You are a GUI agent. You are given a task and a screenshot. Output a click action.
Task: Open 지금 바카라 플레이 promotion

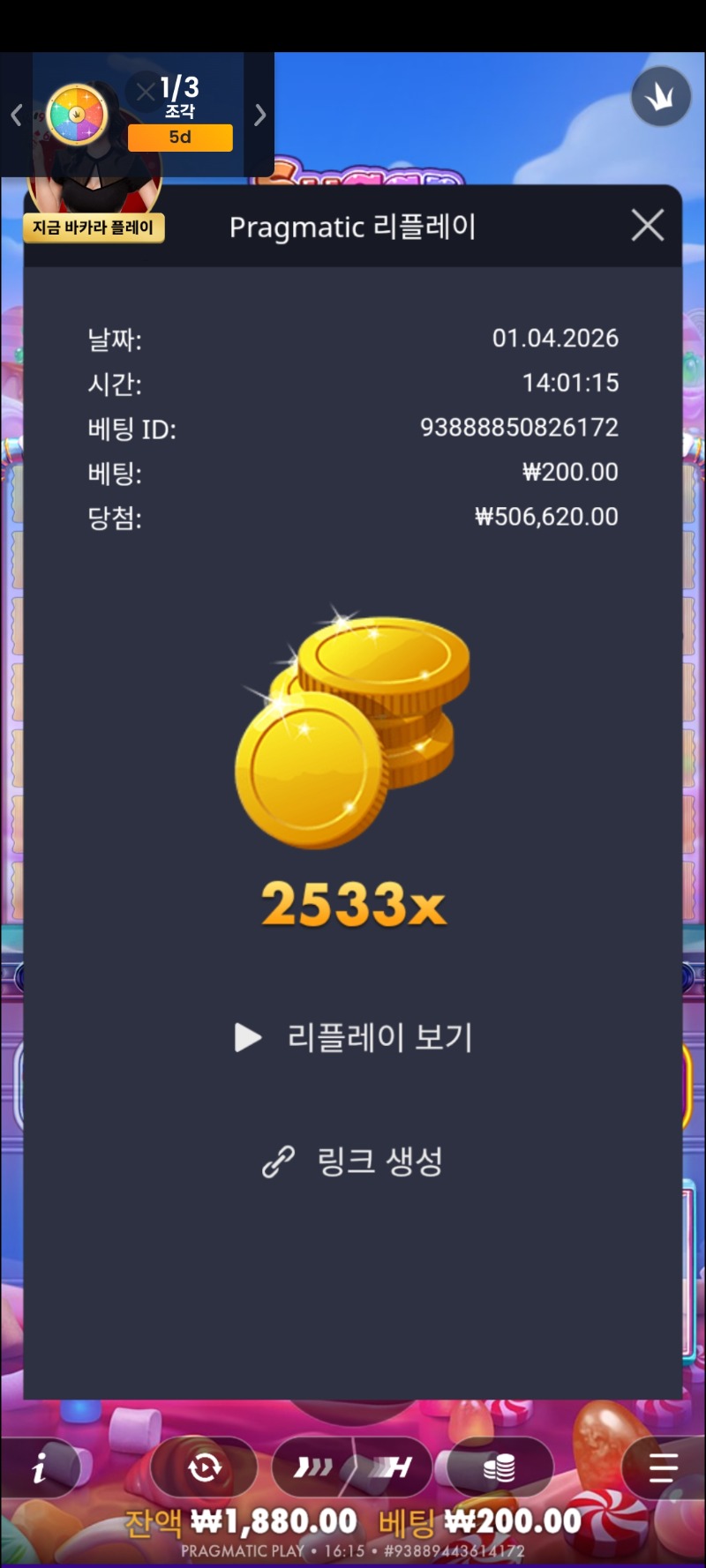point(94,228)
